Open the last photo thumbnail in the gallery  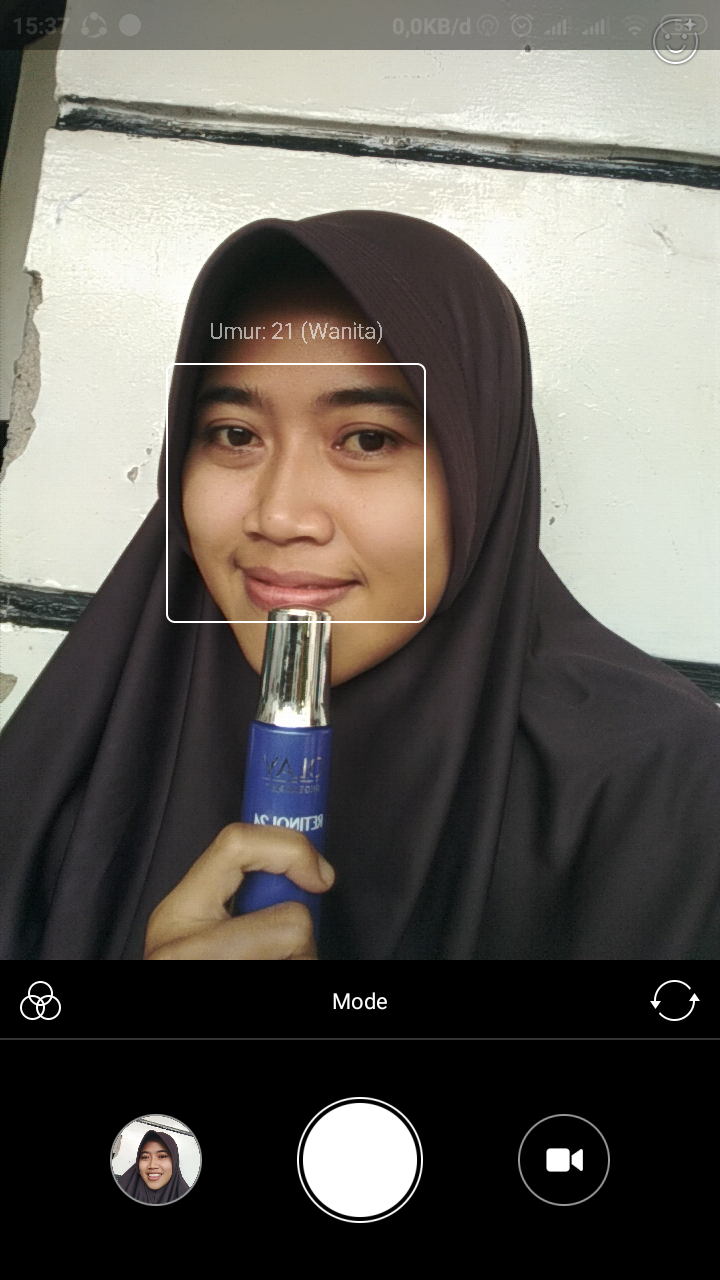pos(156,1160)
